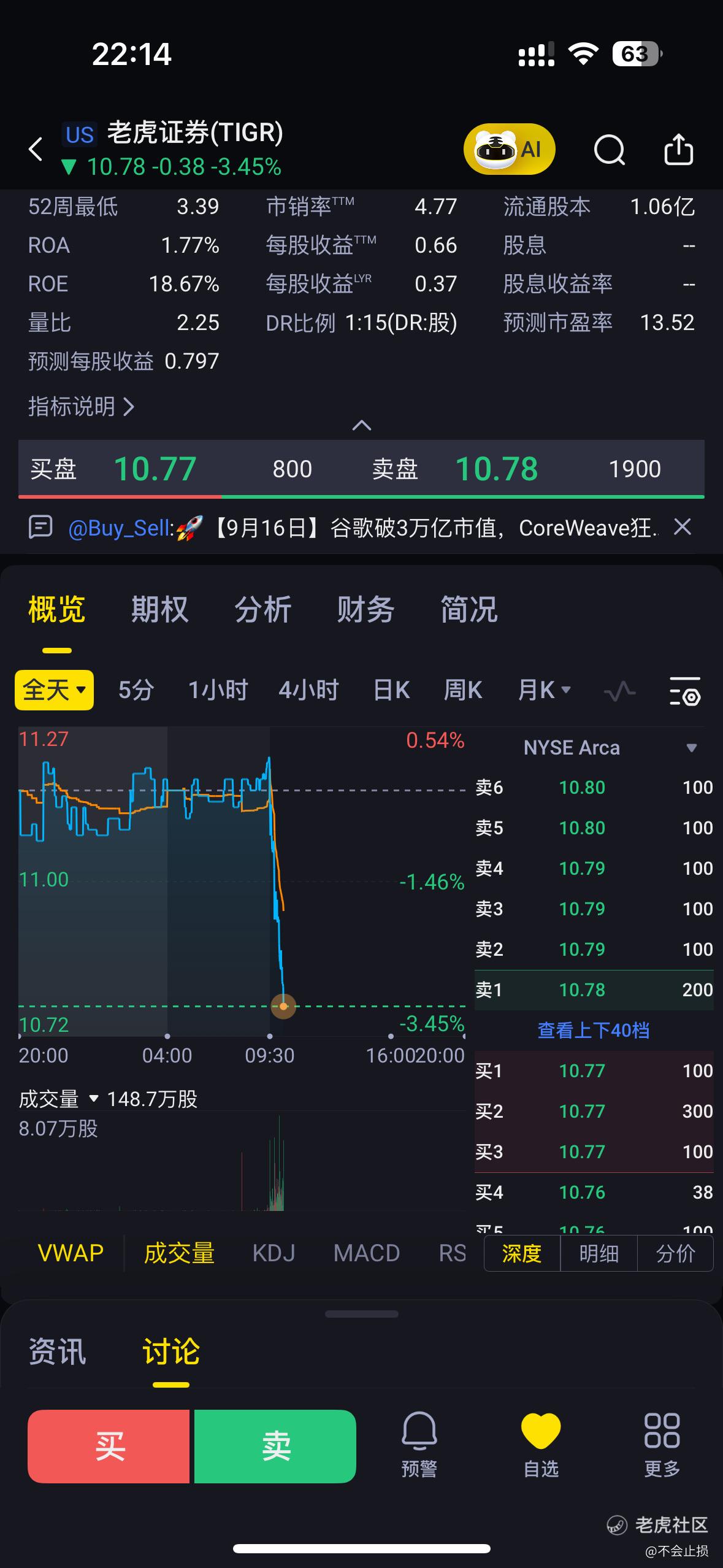Share this TIGR stock page

[678, 149]
